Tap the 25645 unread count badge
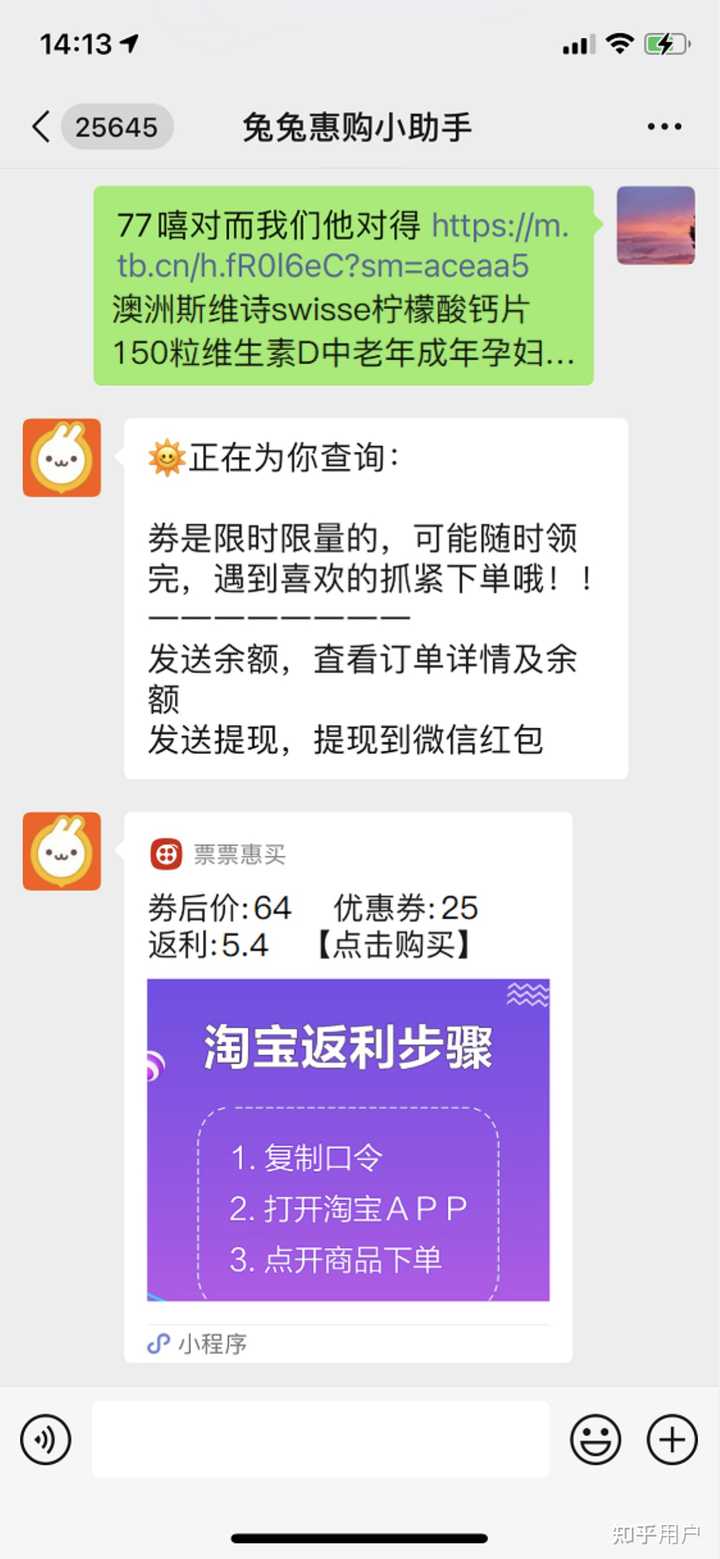Screen dimensions: 720x1559 [x=117, y=126]
